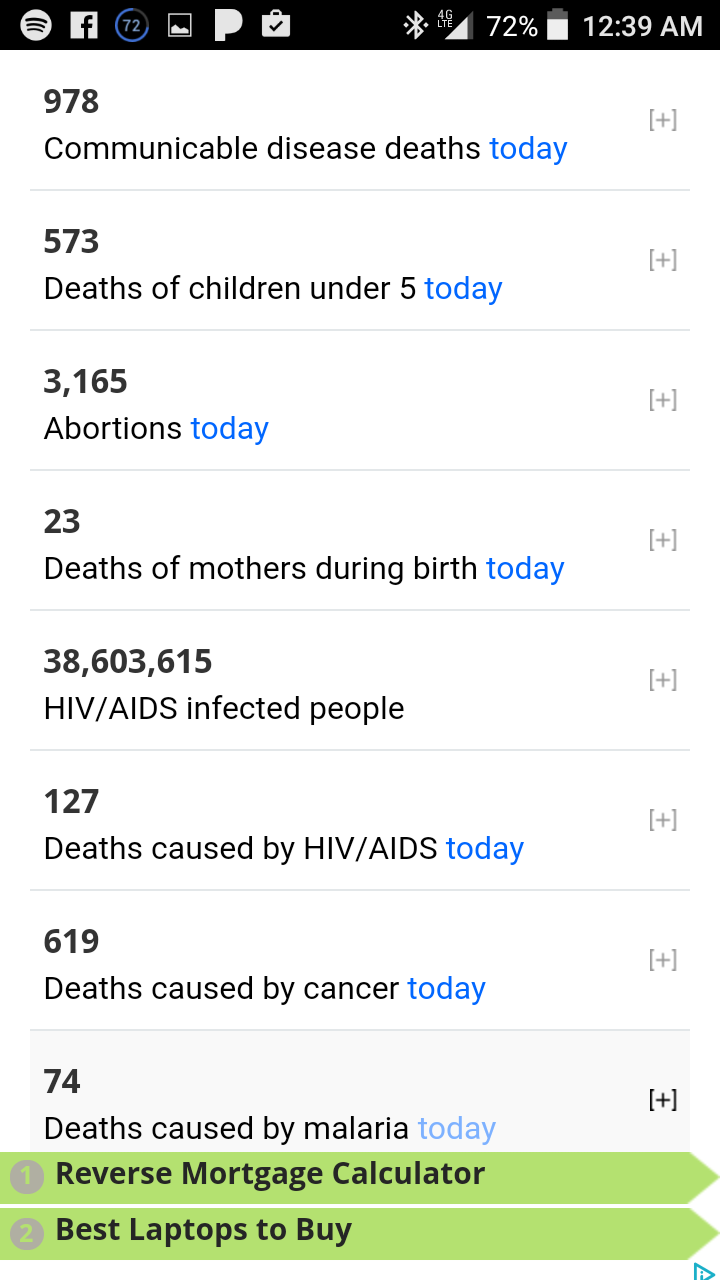Tap 'today' link for cancer deaths
Screen dimensions: 720x1280
446,989
